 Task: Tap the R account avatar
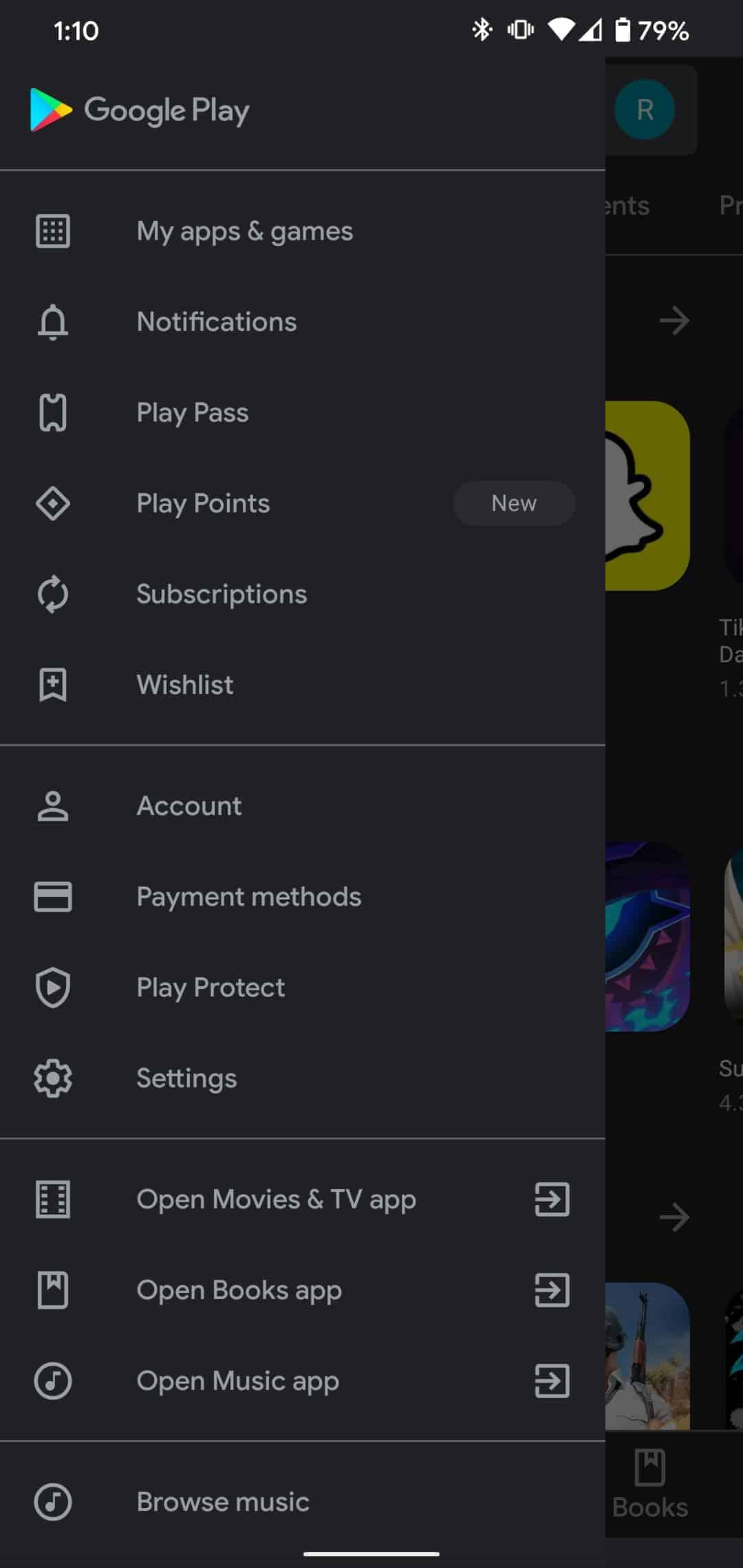click(x=645, y=110)
